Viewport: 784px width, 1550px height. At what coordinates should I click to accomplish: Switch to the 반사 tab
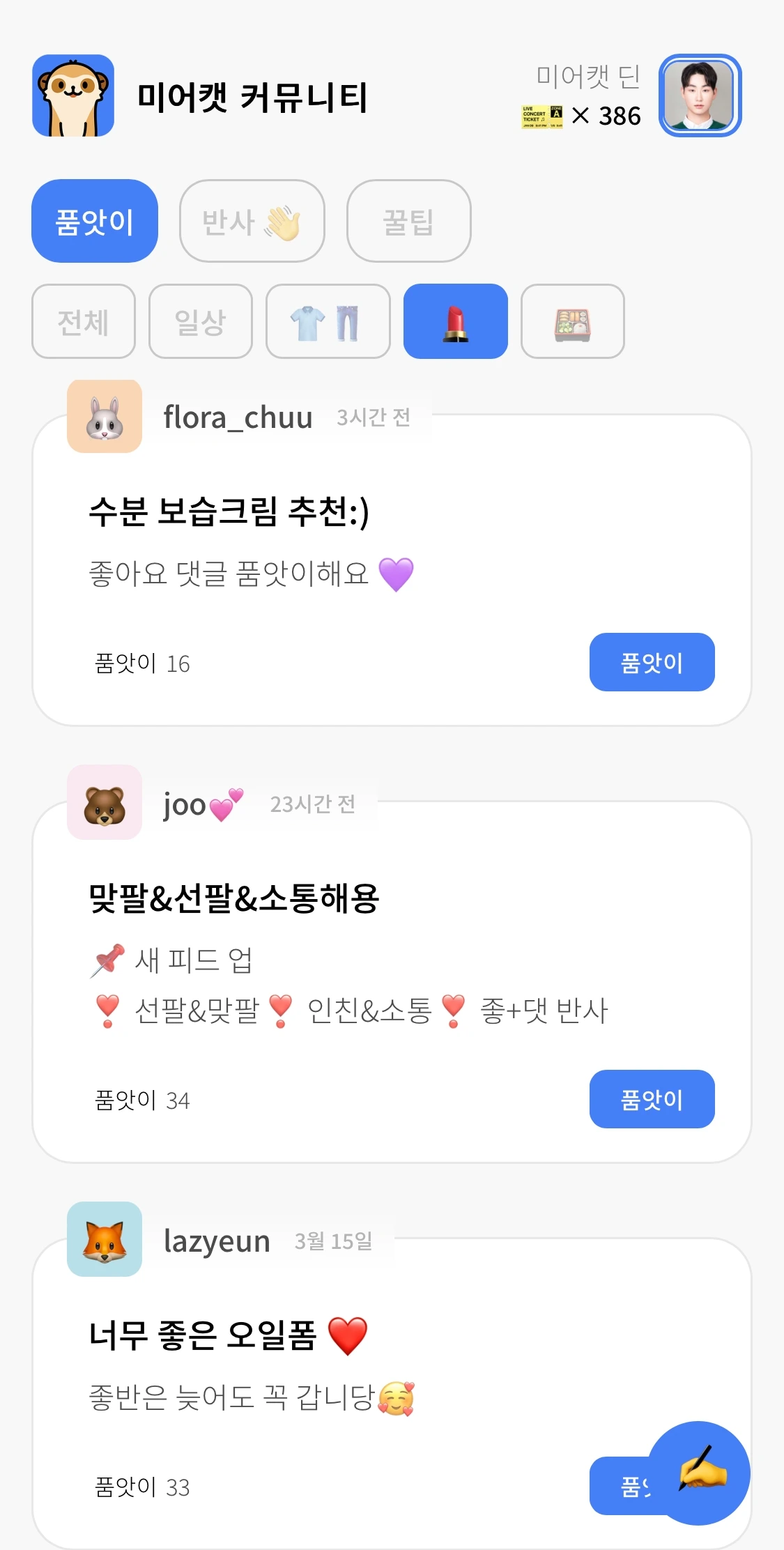coord(252,222)
